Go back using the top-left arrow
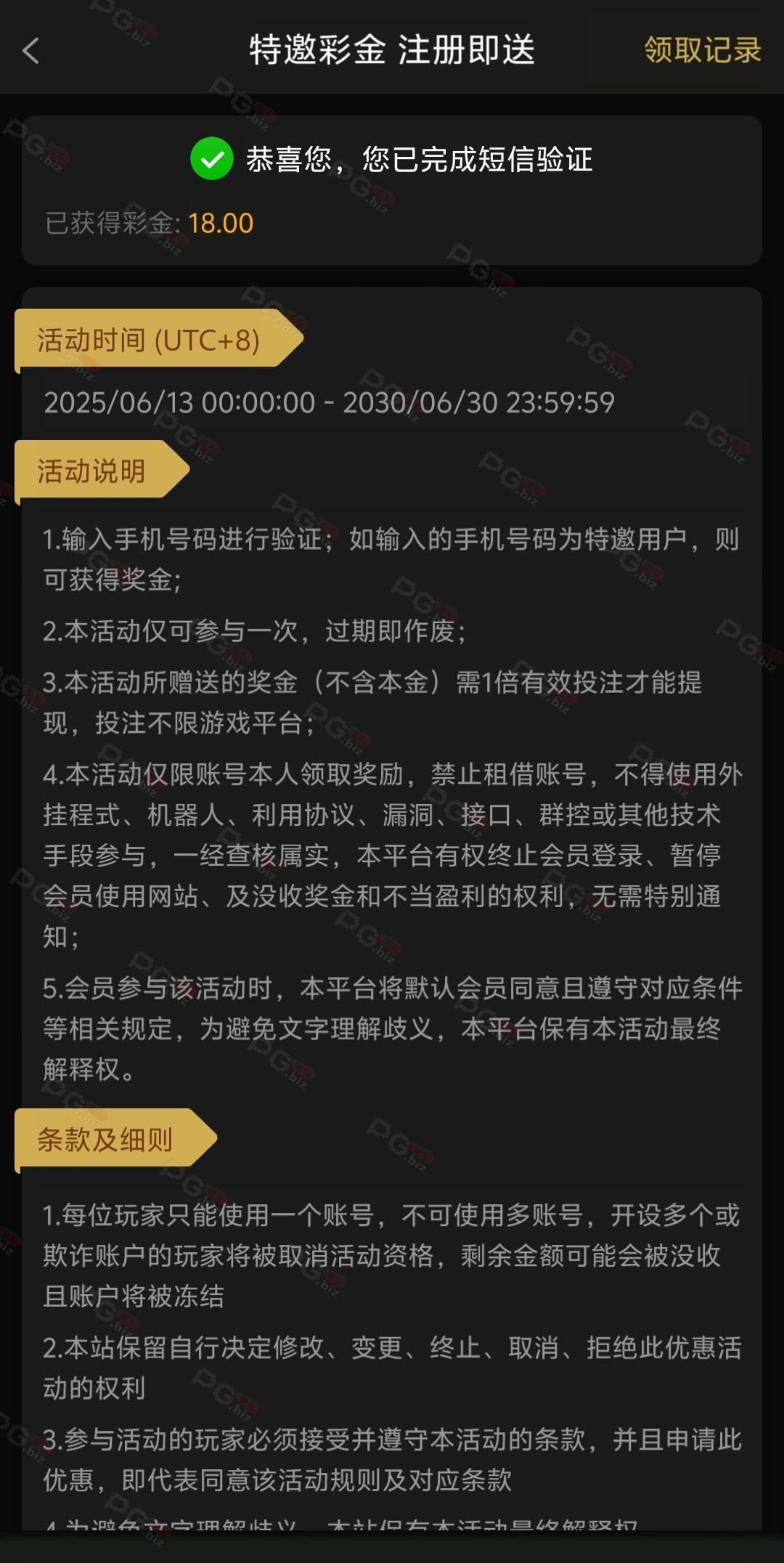784x1563 pixels. (x=30, y=51)
